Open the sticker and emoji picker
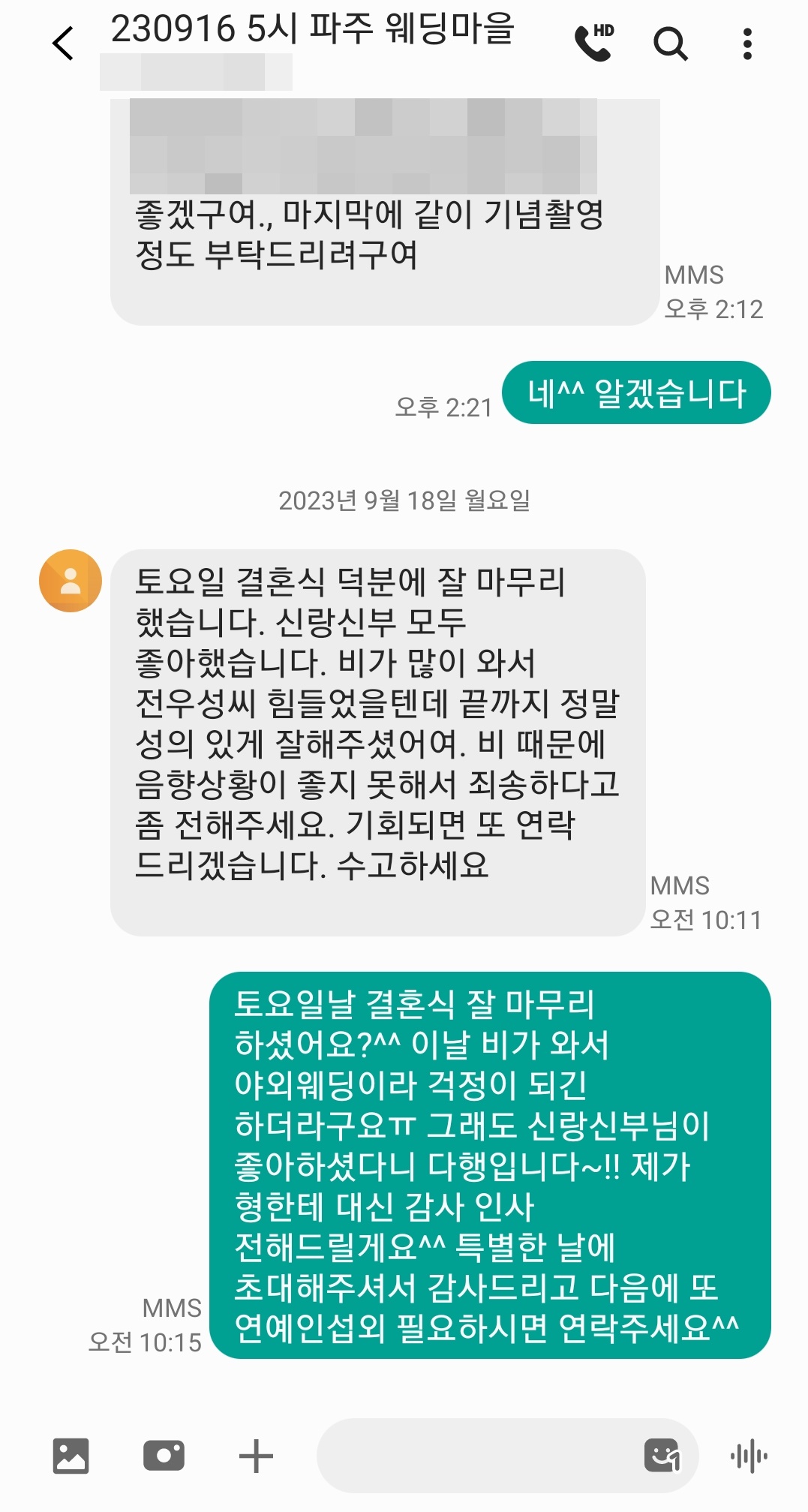808x1512 pixels. coord(662,1456)
